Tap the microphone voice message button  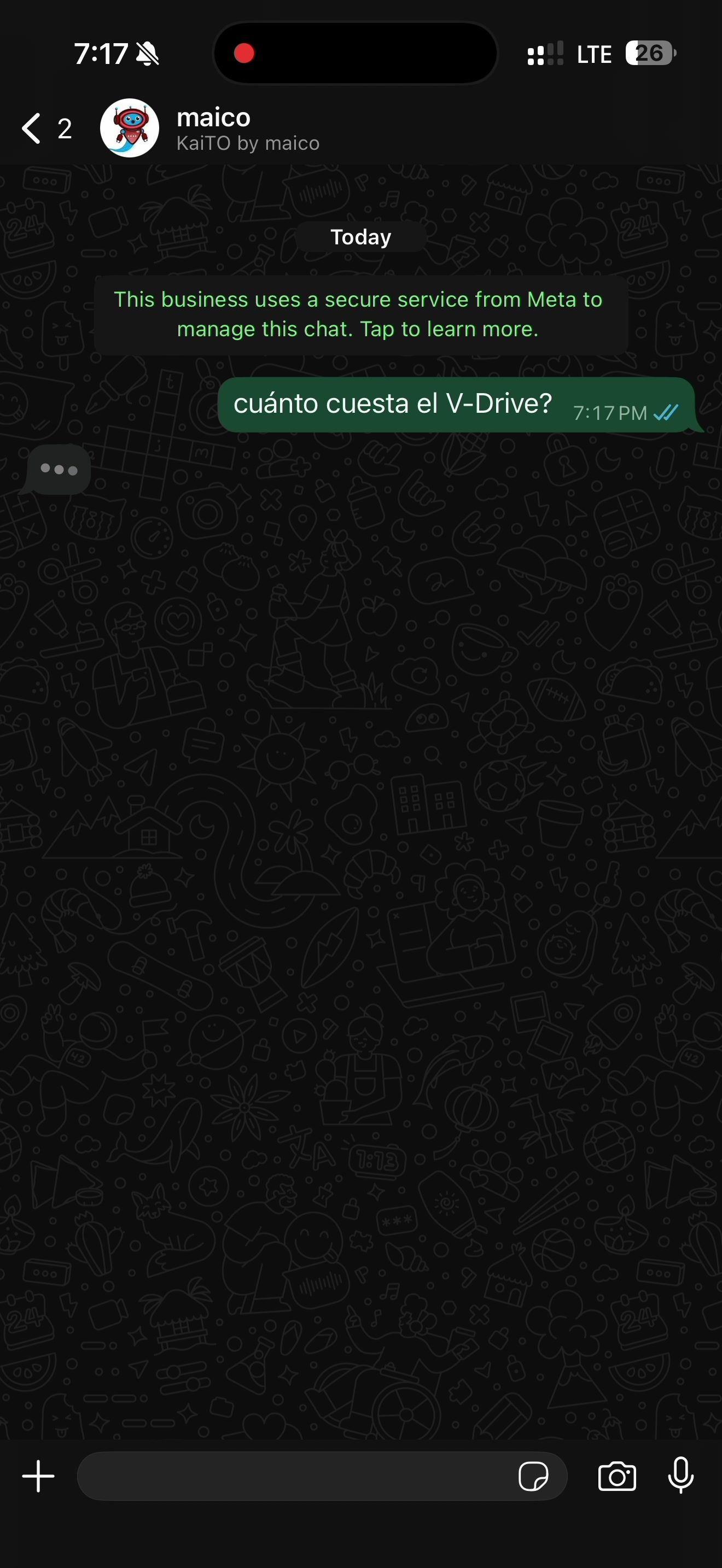680,1476
